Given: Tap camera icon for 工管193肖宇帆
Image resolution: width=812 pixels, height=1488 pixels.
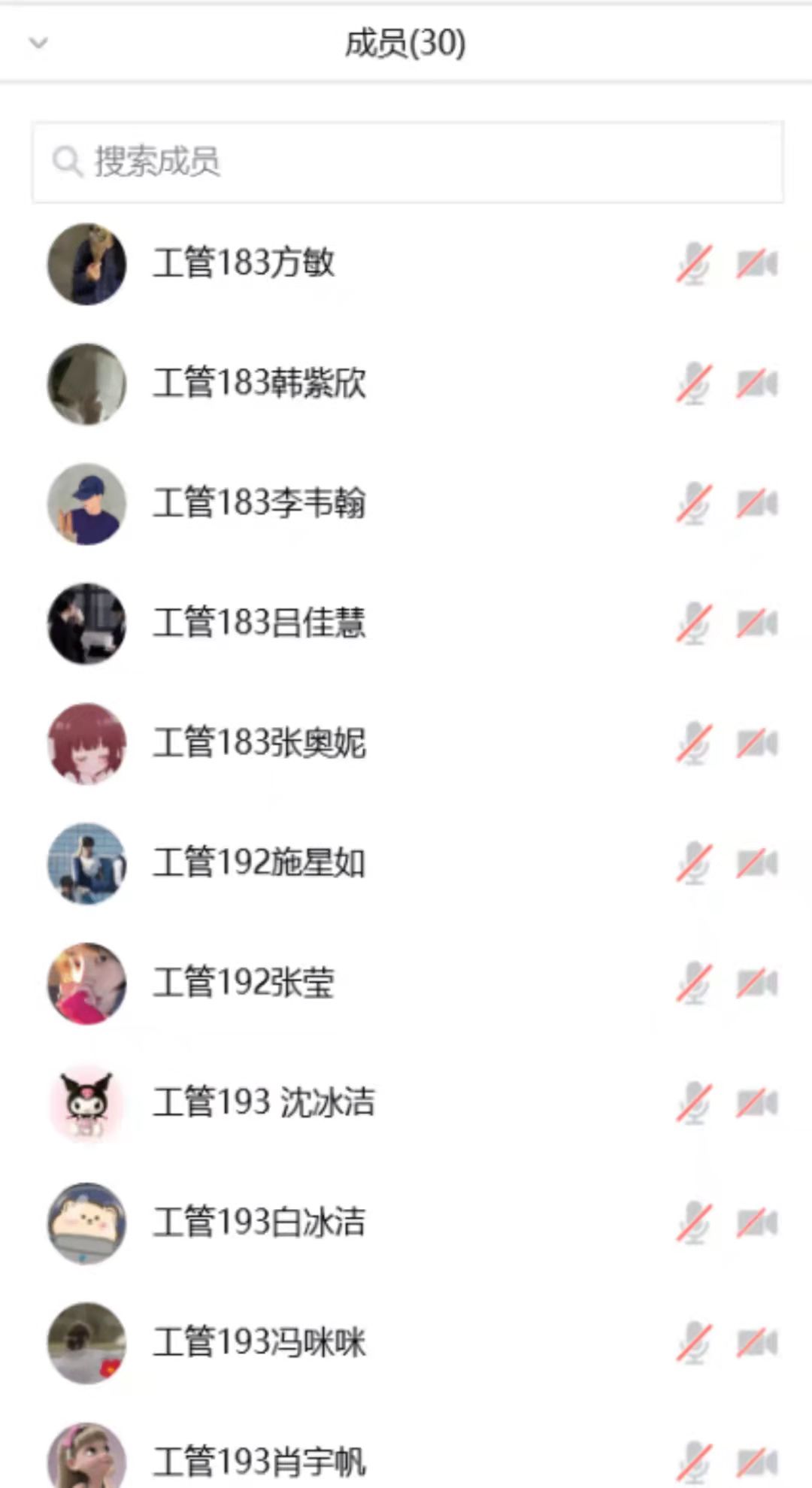Looking at the screenshot, I should click(x=756, y=1462).
